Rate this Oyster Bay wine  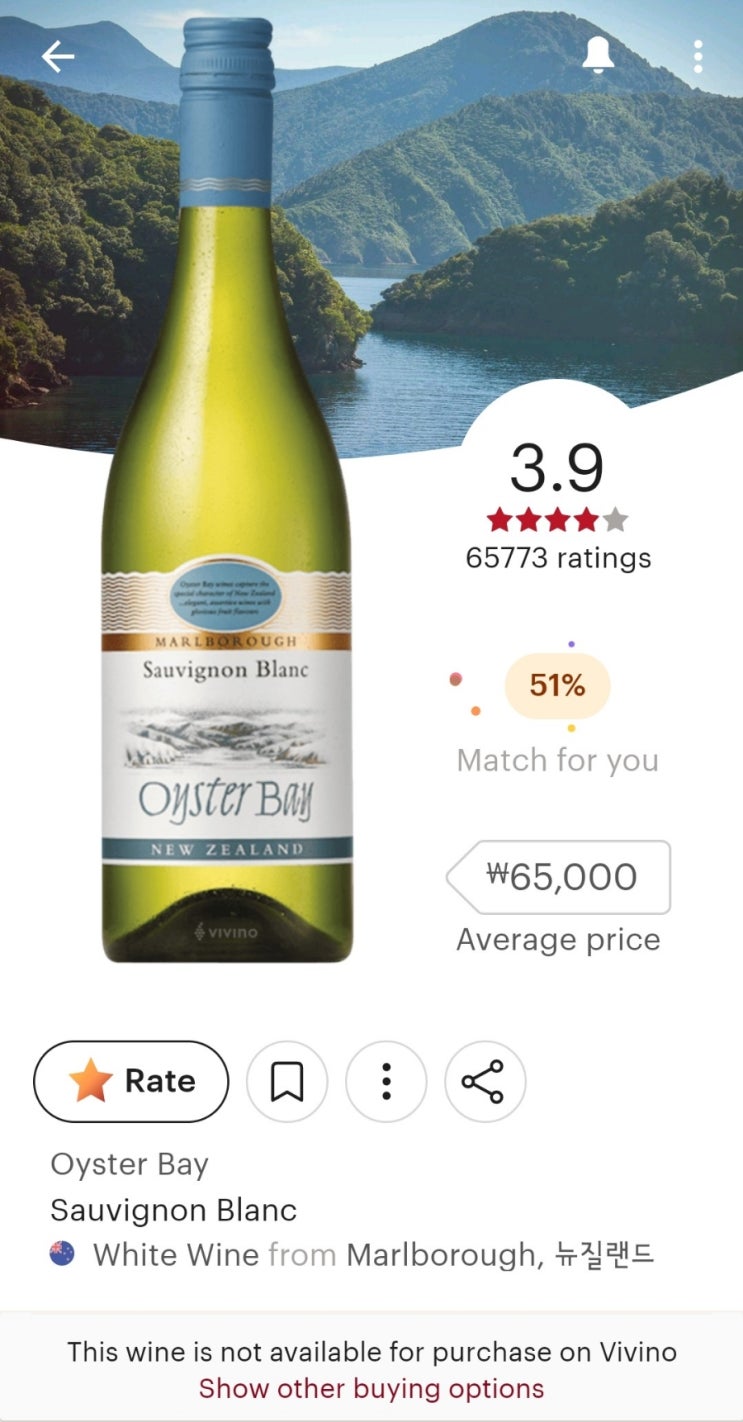tap(131, 1081)
